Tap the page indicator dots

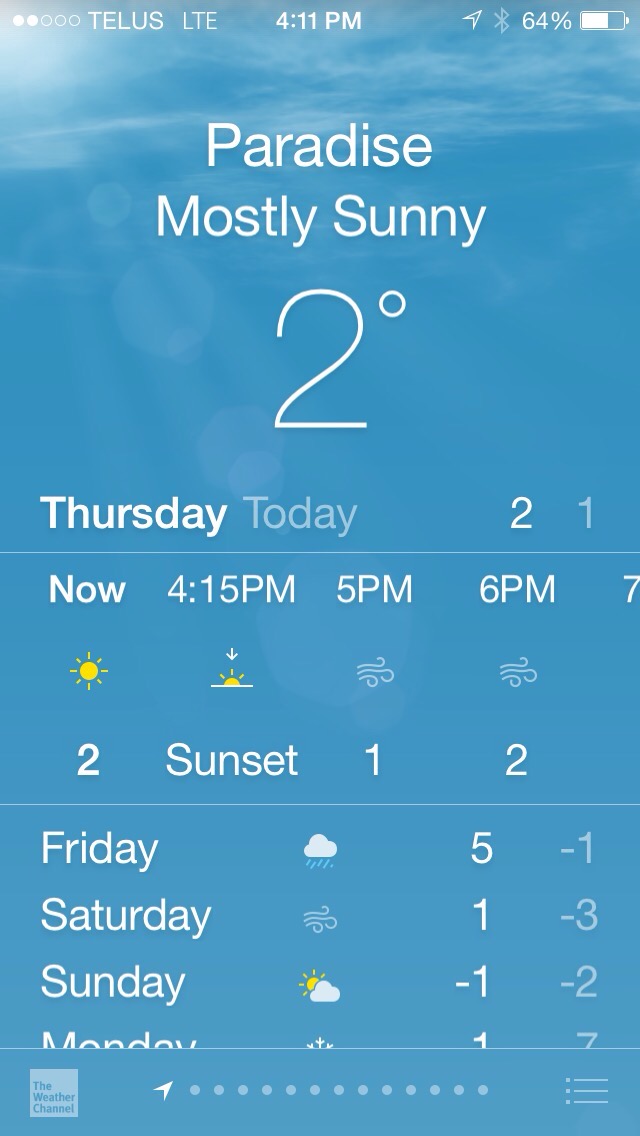click(337, 1090)
